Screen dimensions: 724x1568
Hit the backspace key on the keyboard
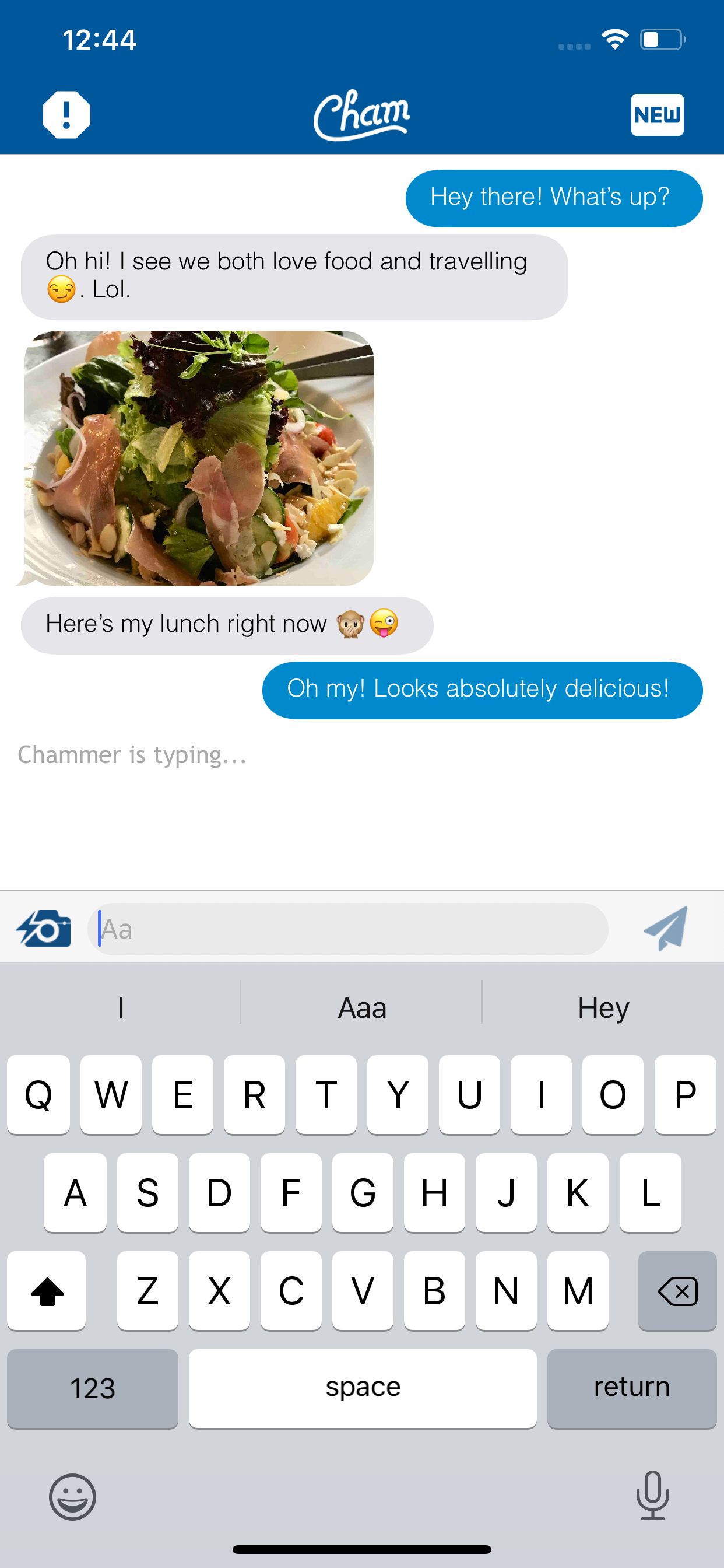[x=677, y=1290]
